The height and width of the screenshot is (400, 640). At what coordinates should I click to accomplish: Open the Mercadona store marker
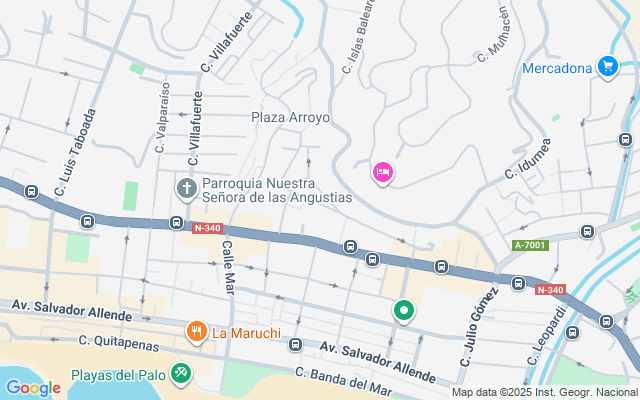click(x=606, y=68)
